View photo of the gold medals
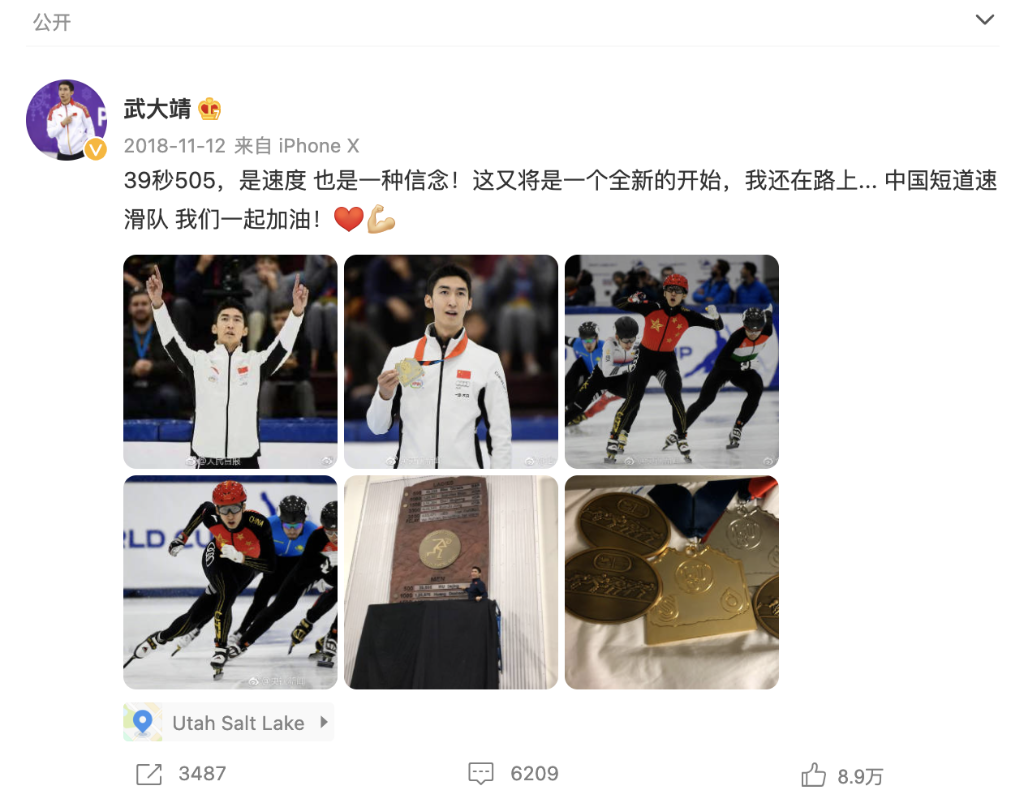Viewport: 1024px width, 803px height. 671,582
